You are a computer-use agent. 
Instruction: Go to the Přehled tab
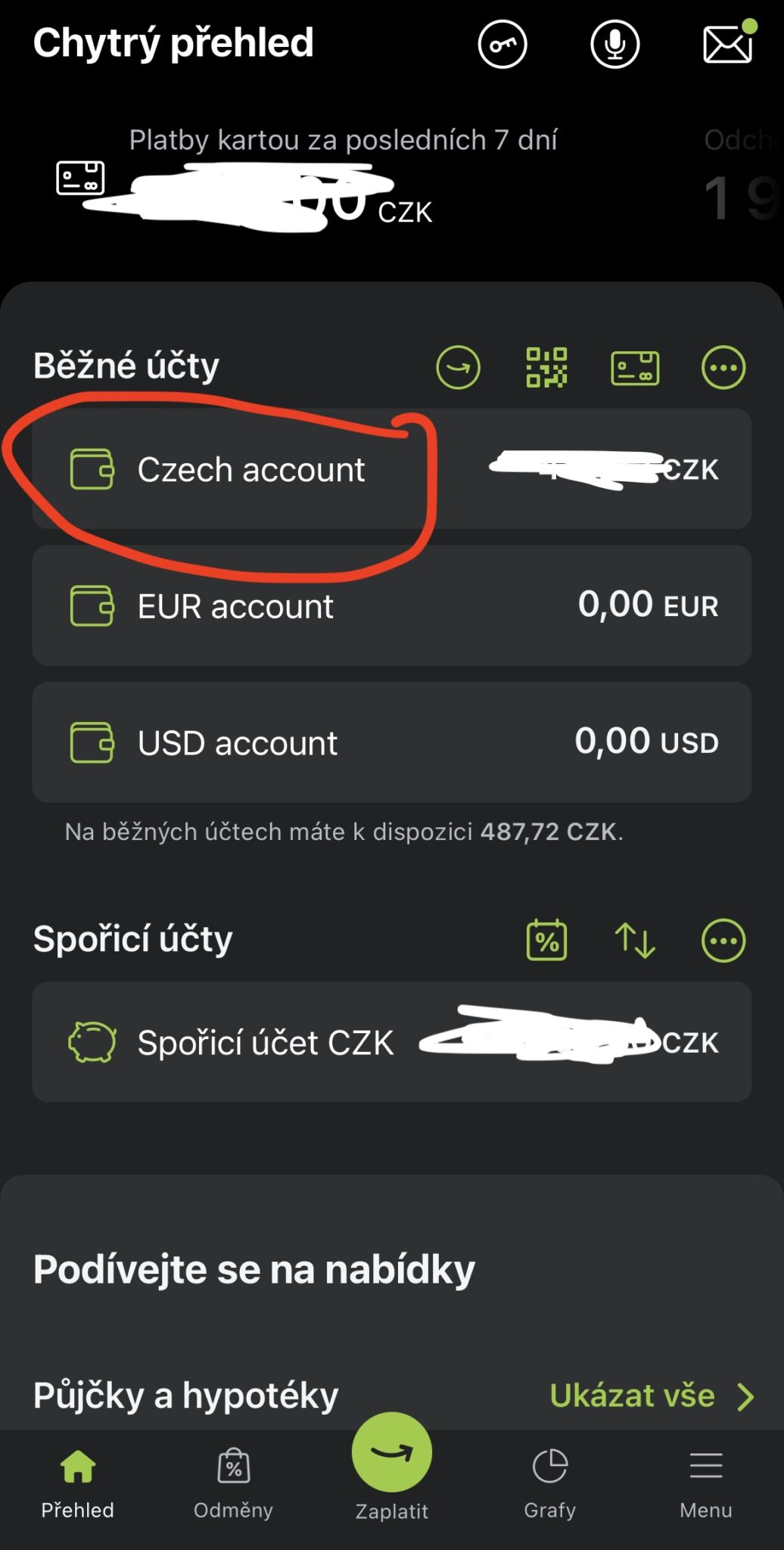78,1482
